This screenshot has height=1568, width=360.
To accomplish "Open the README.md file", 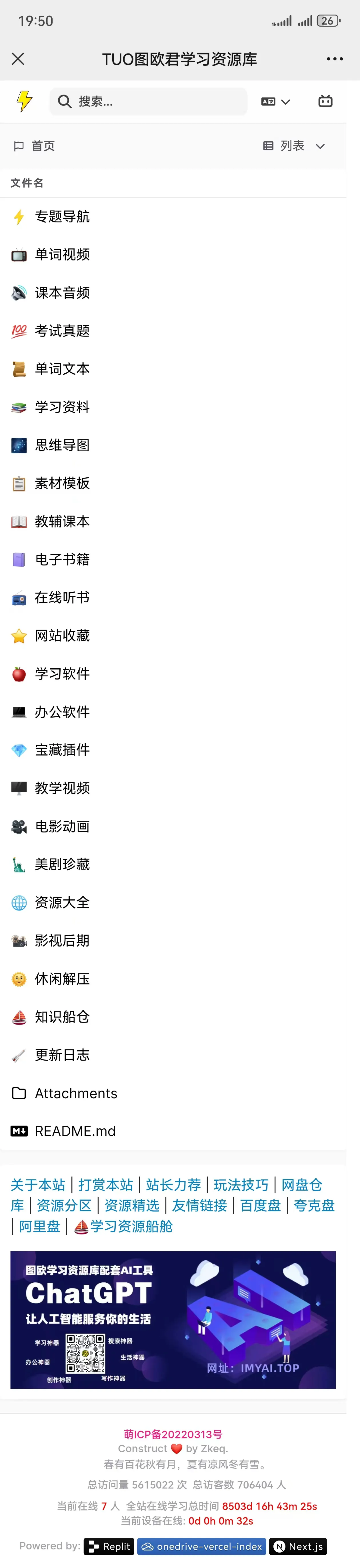I will (x=75, y=1131).
